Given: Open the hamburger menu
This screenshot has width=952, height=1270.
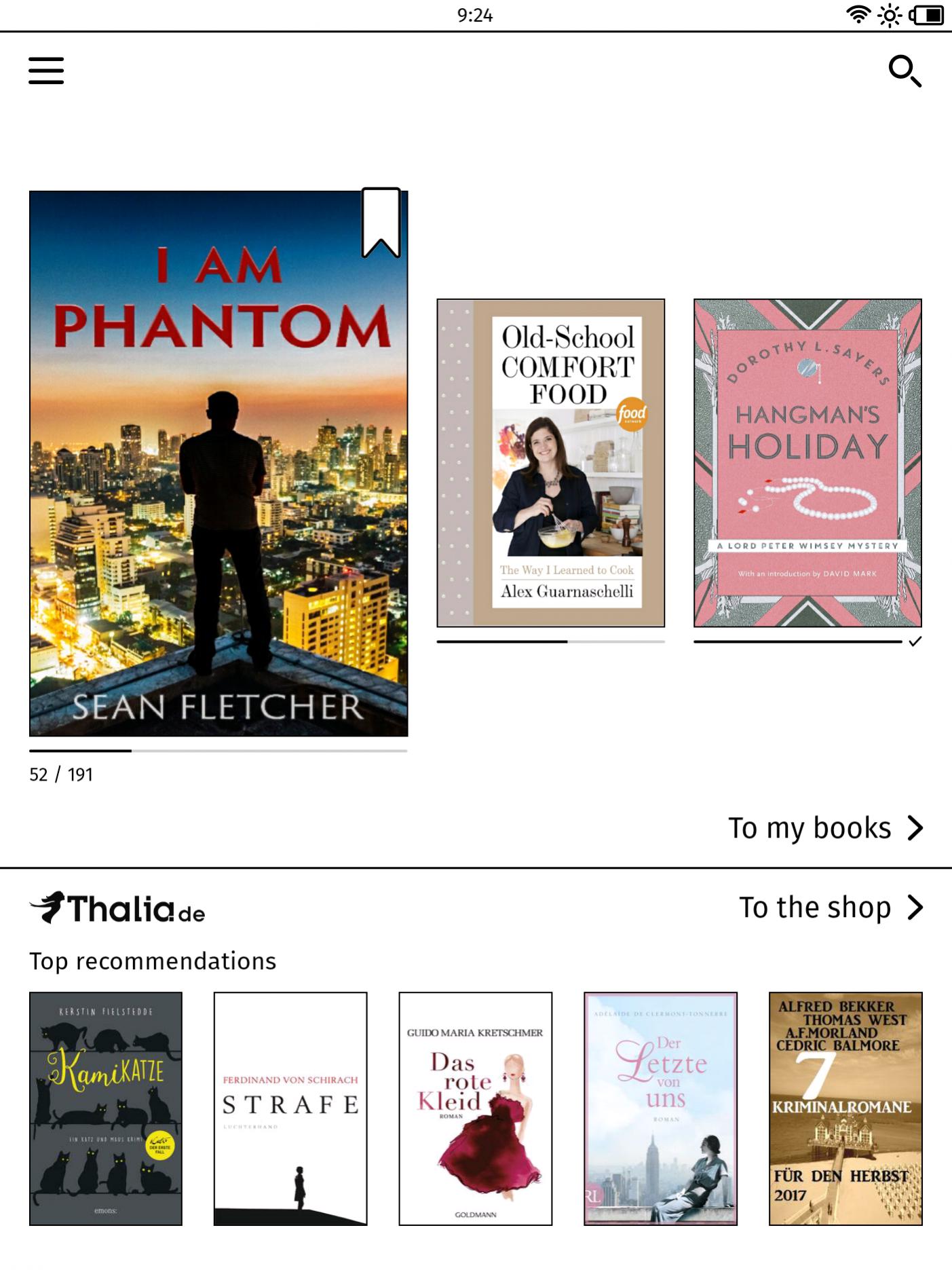Looking at the screenshot, I should (46, 71).
